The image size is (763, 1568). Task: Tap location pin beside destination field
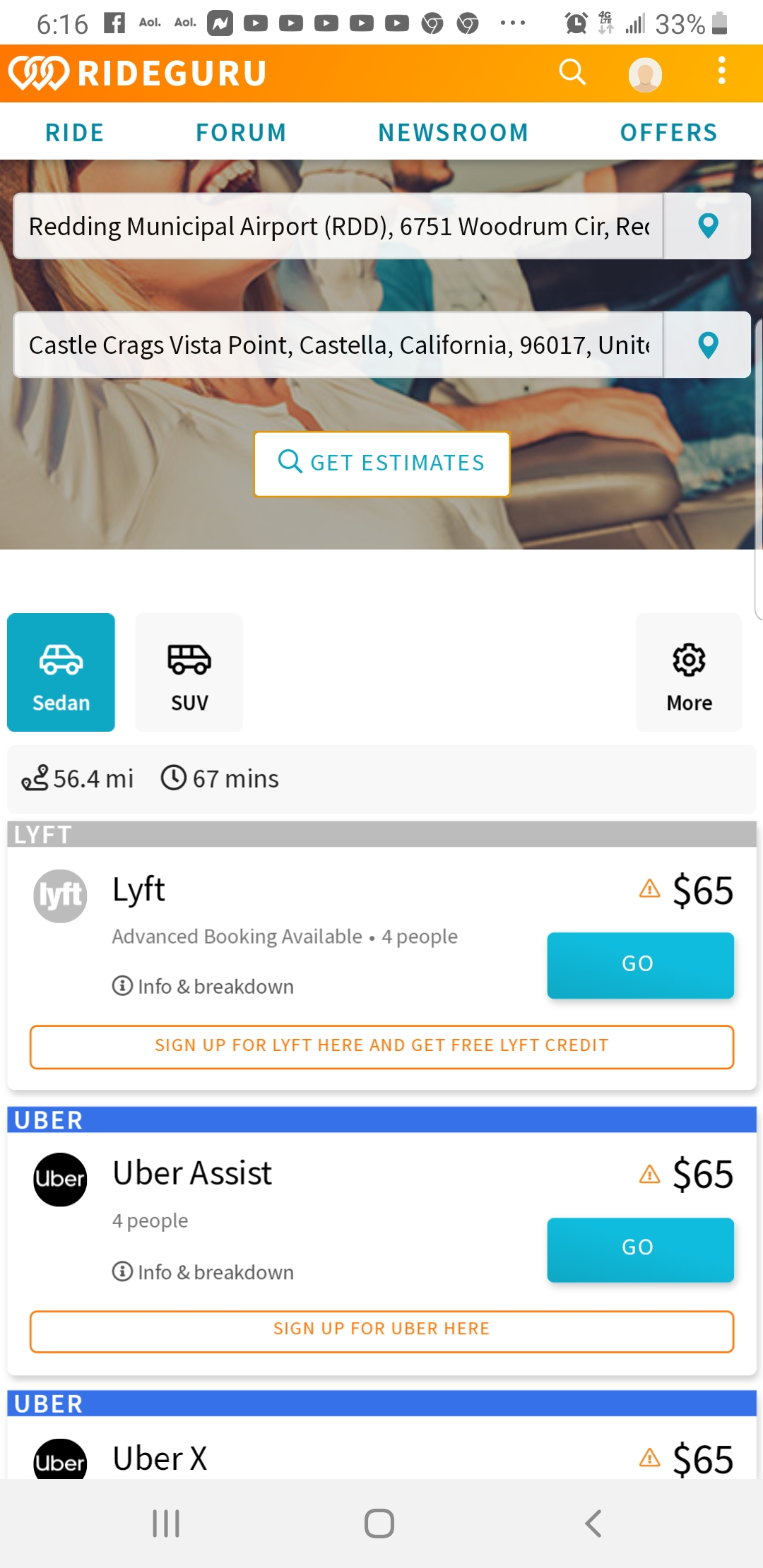point(707,345)
